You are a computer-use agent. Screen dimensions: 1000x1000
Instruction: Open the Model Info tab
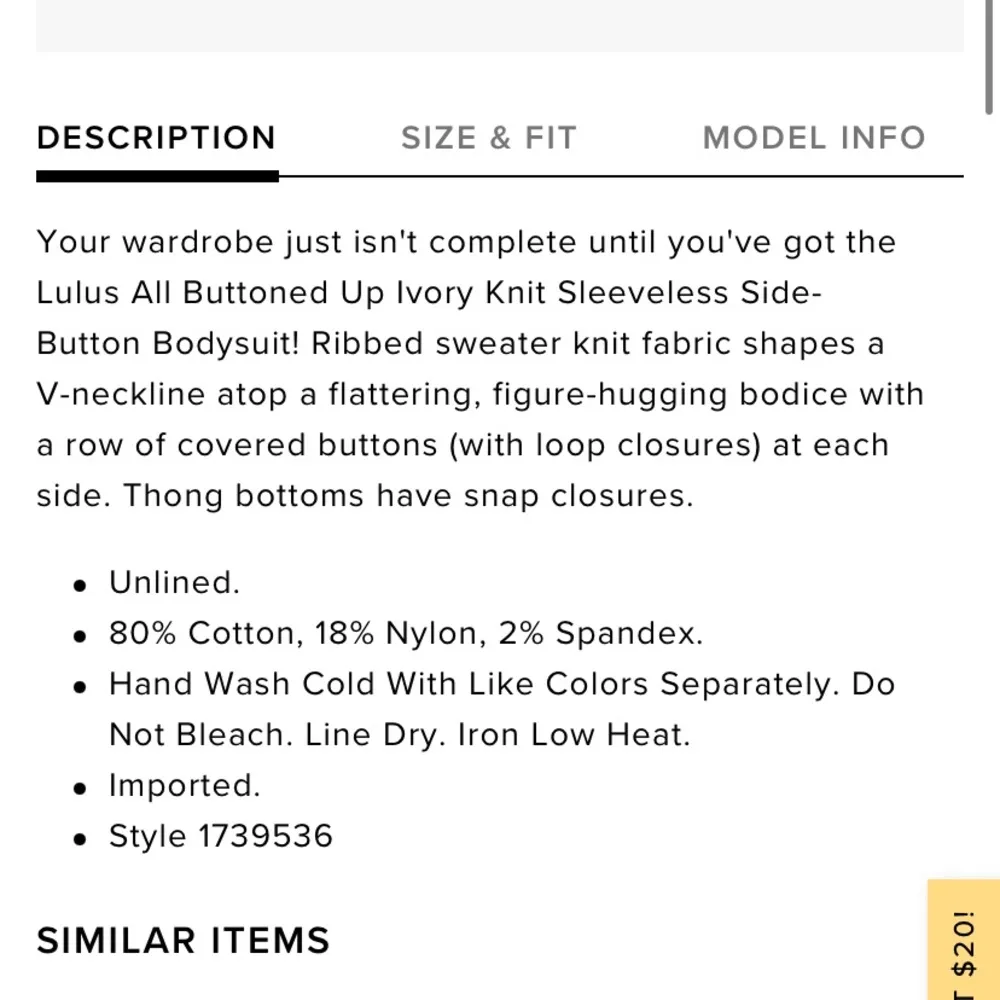[x=814, y=138]
